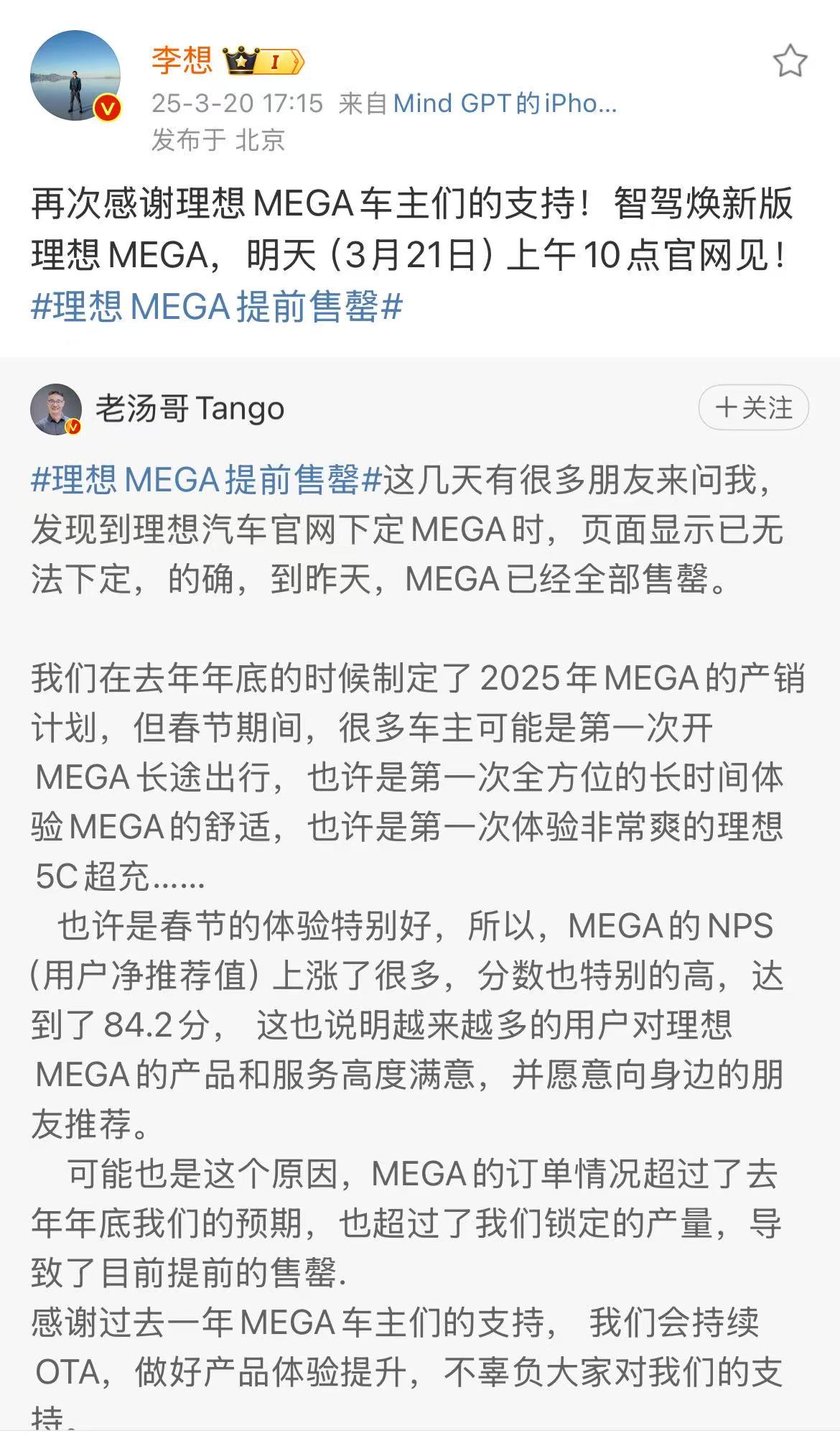Image resolution: width=840 pixels, height=1436 pixels.
Task: Click the orange V verified badge on 李想's avatar
Action: (108, 106)
